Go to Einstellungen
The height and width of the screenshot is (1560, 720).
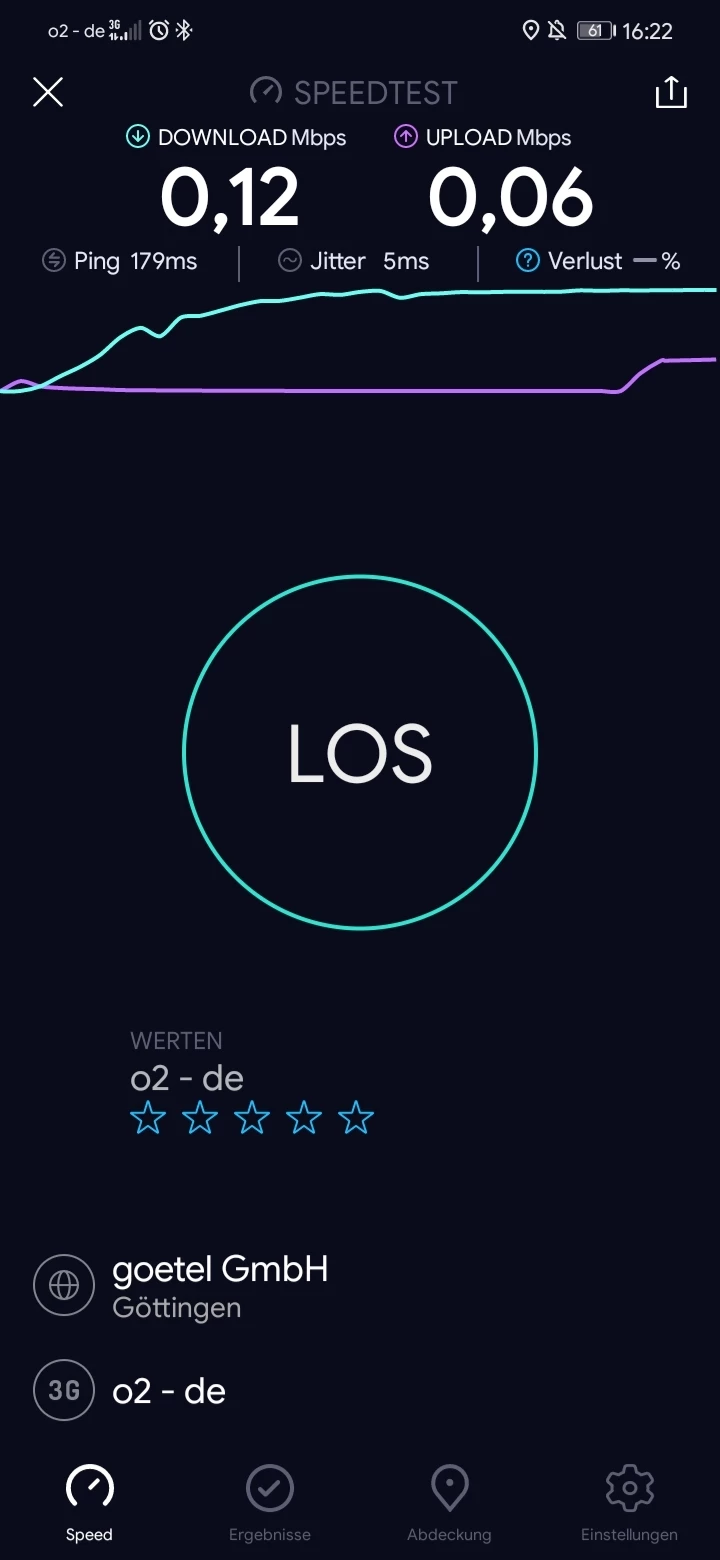click(x=629, y=1502)
